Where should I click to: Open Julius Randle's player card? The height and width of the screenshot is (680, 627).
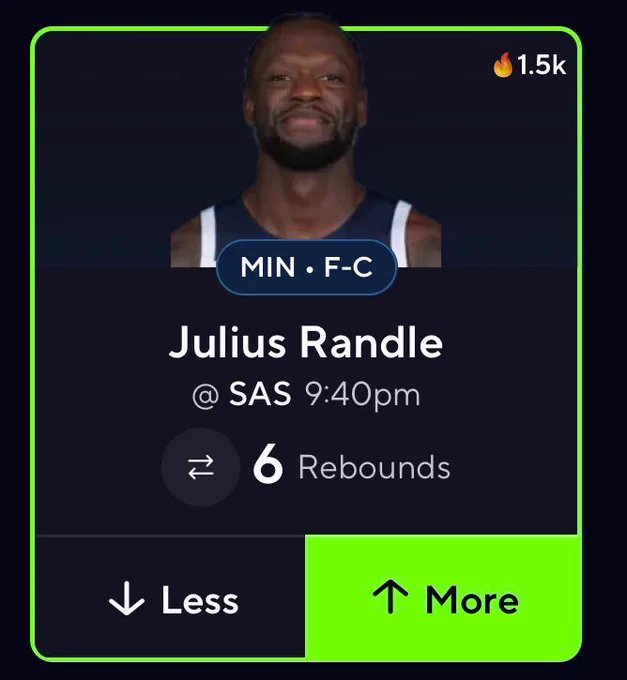[x=306, y=343]
